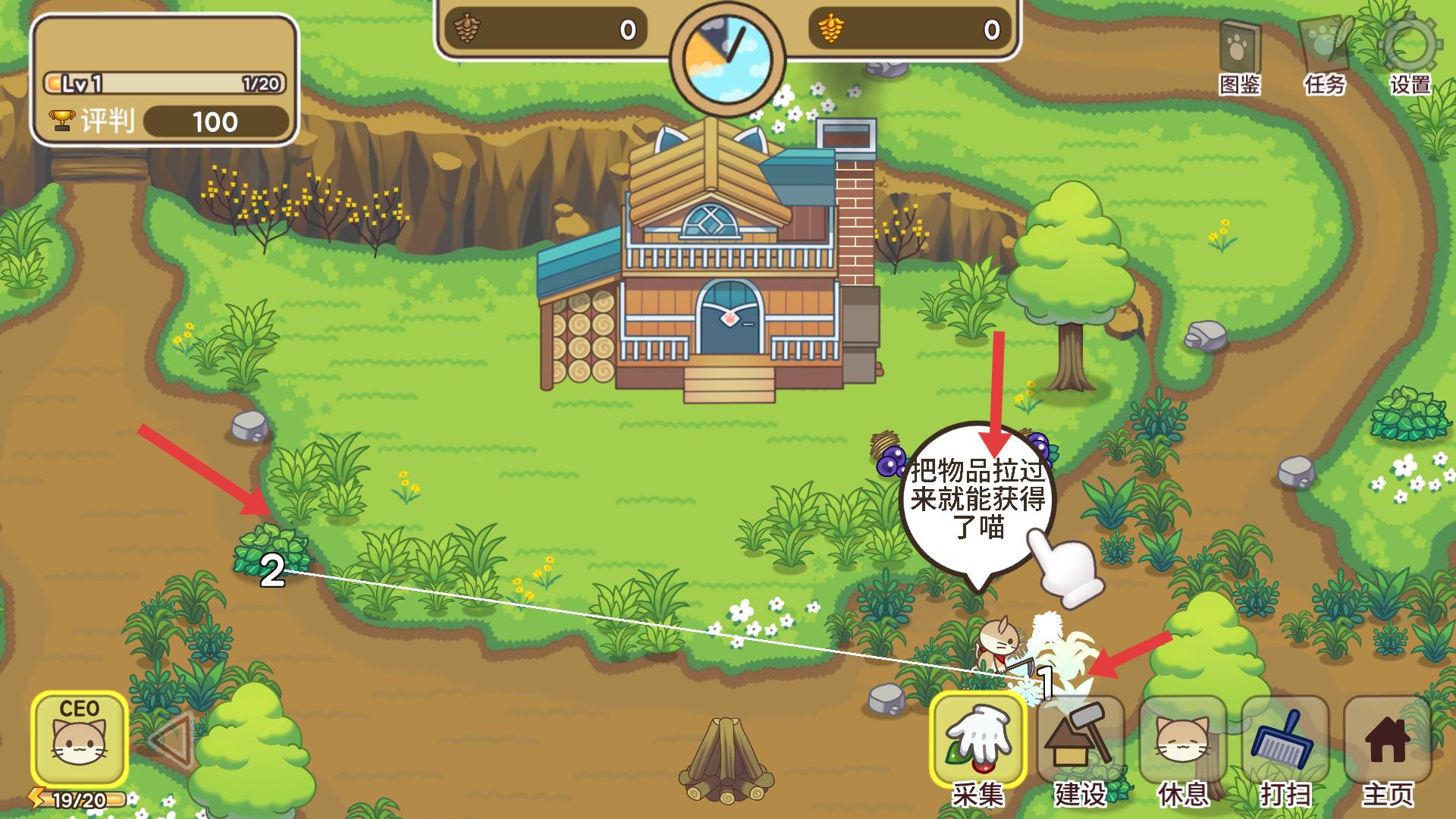Open 设置 settings gear
The height and width of the screenshot is (819, 1456).
(x=1410, y=55)
